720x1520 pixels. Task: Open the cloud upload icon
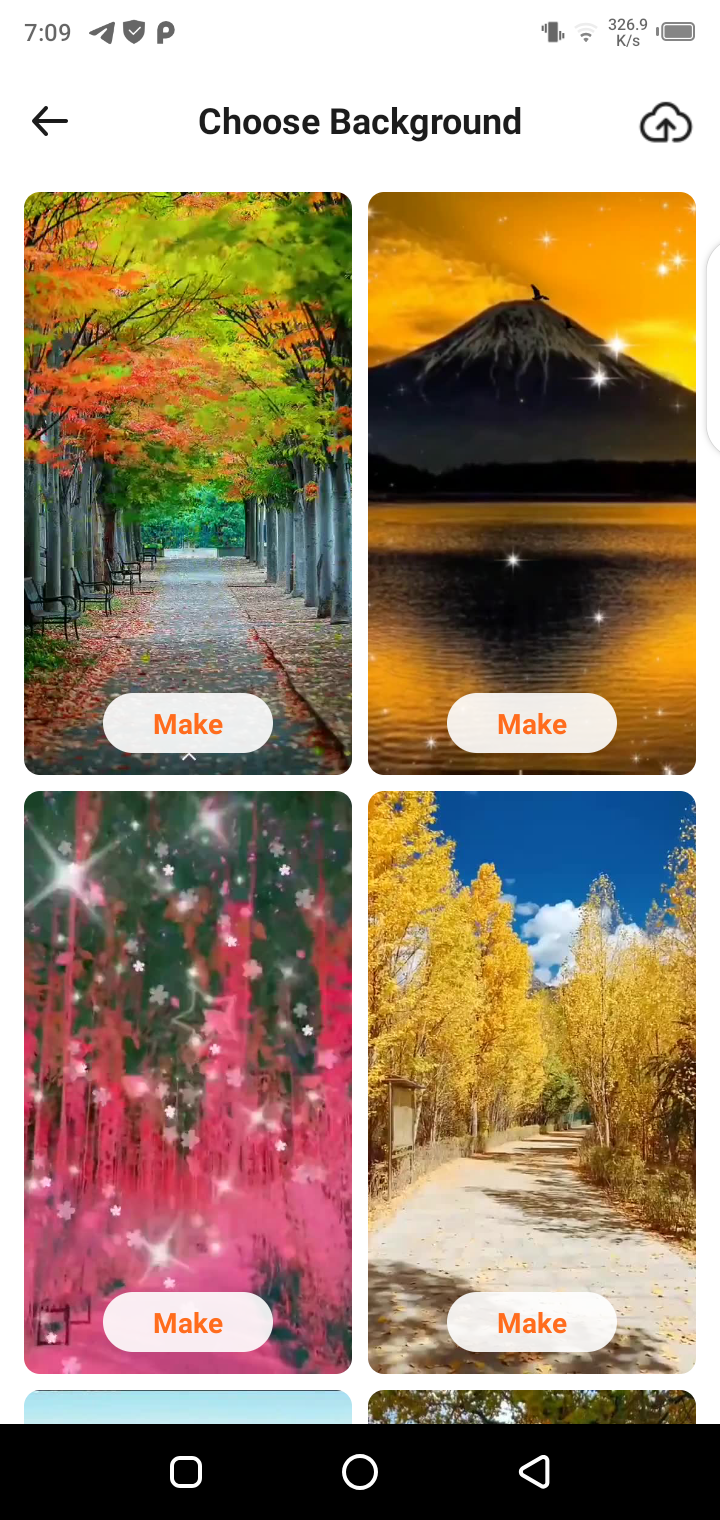[x=665, y=123]
